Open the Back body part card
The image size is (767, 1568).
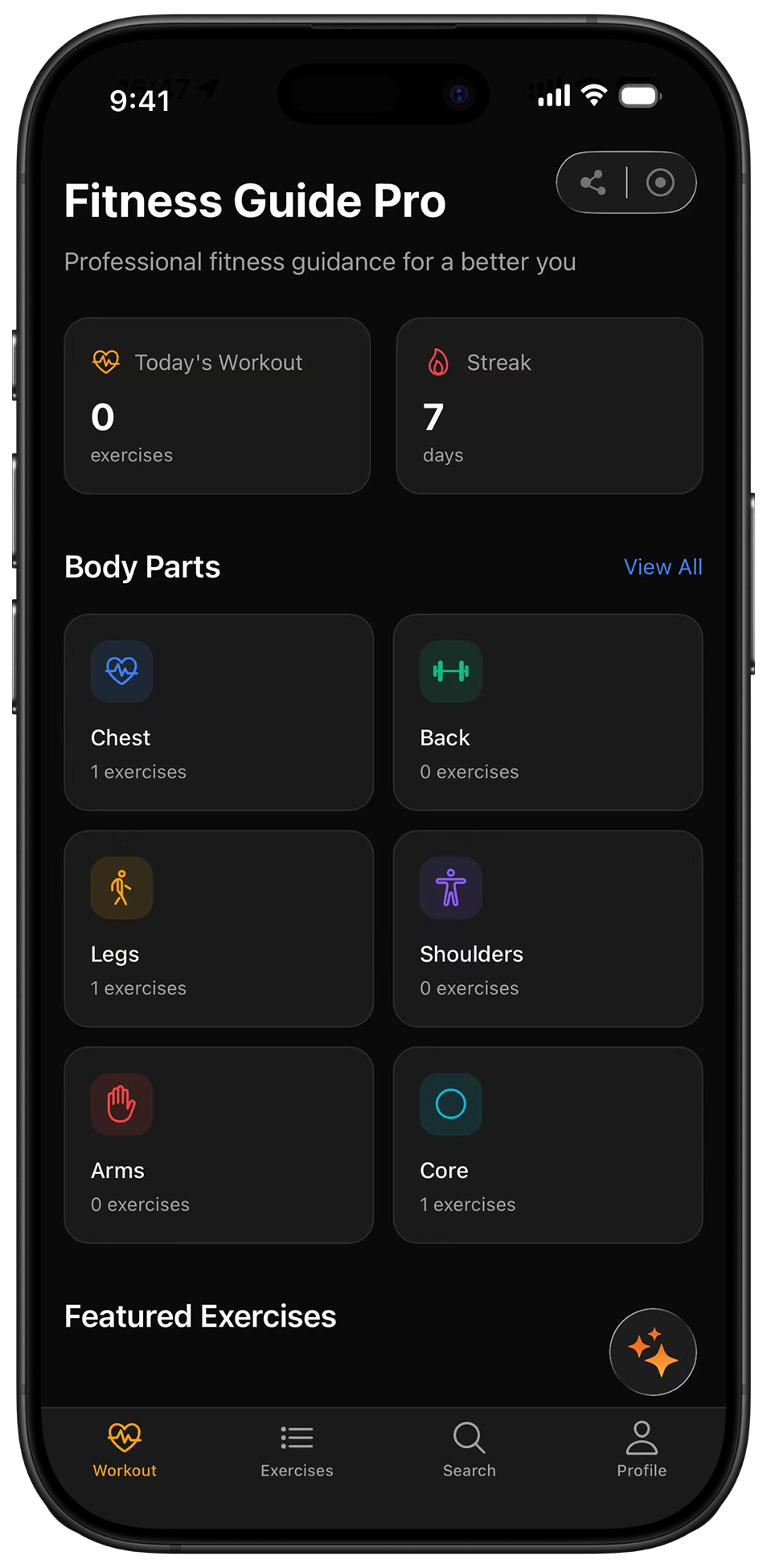coord(548,712)
